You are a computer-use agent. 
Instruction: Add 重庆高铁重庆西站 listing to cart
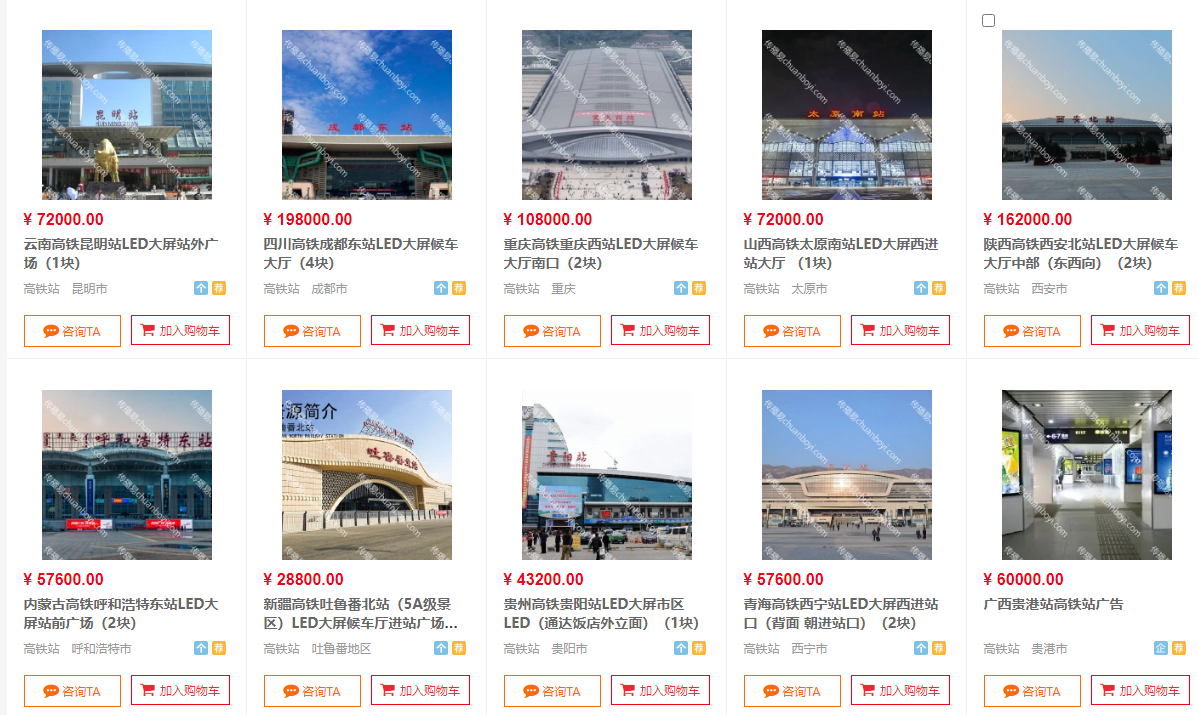(660, 330)
